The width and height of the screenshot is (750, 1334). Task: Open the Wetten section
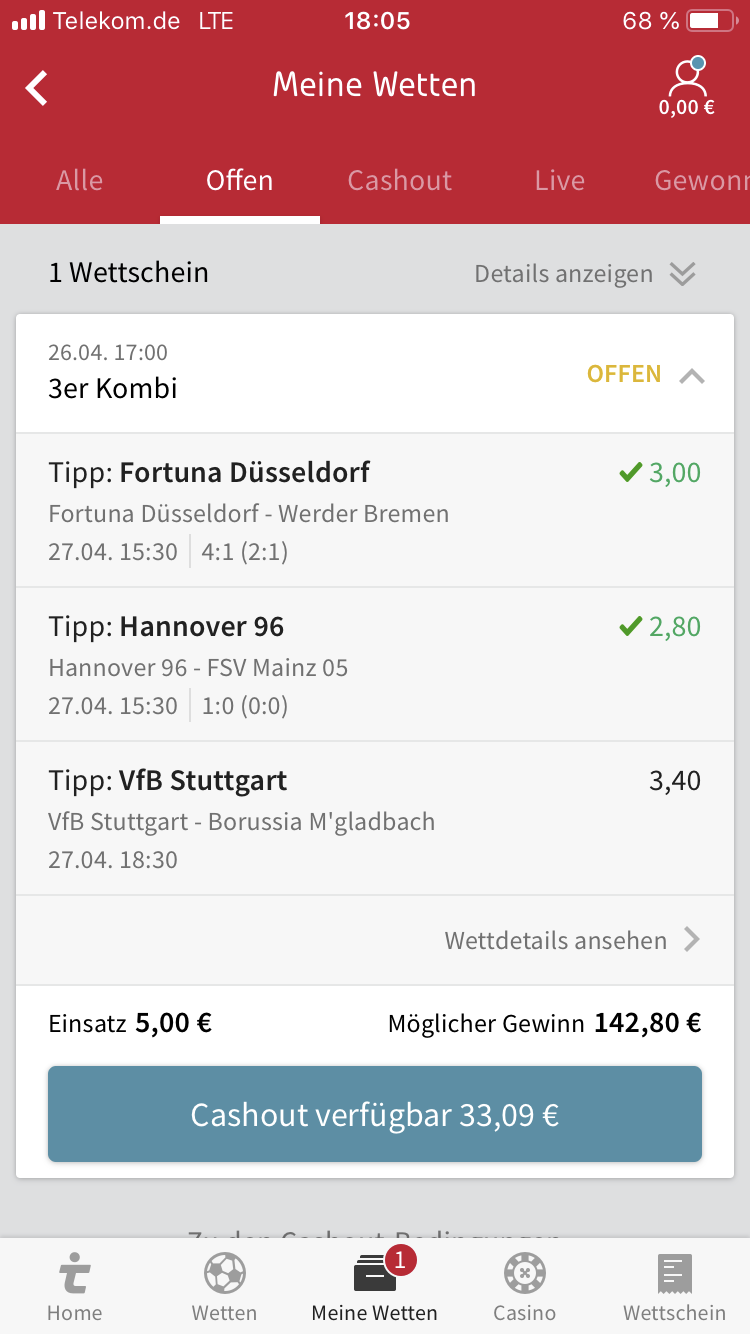pos(225,1288)
